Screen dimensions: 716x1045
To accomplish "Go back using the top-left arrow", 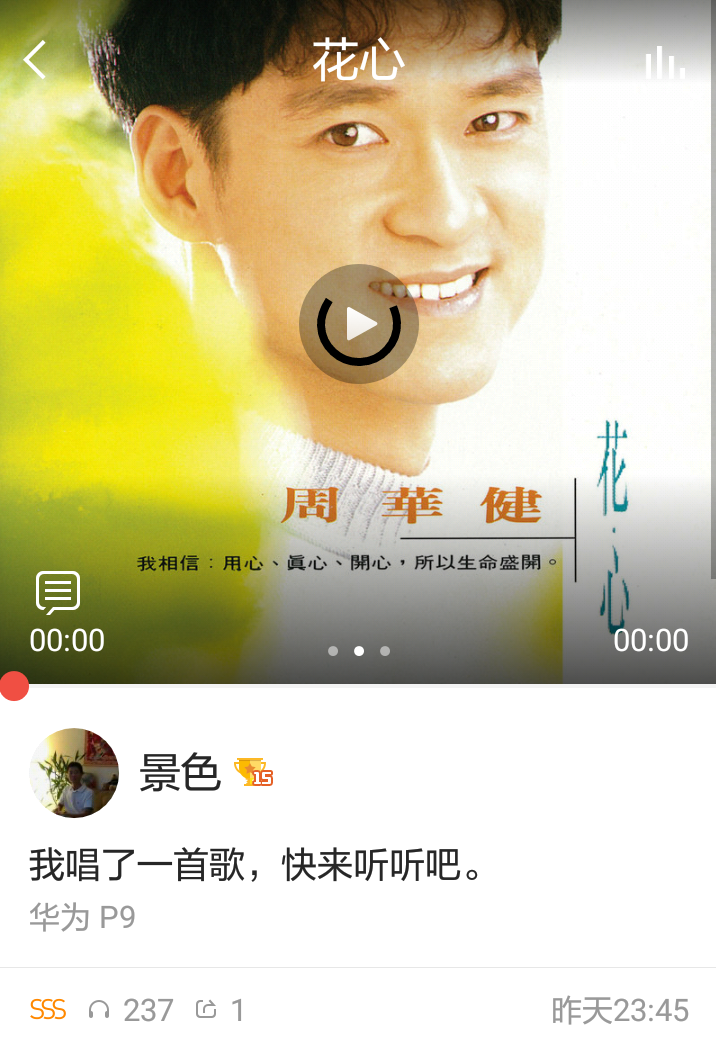I will coord(35,60).
